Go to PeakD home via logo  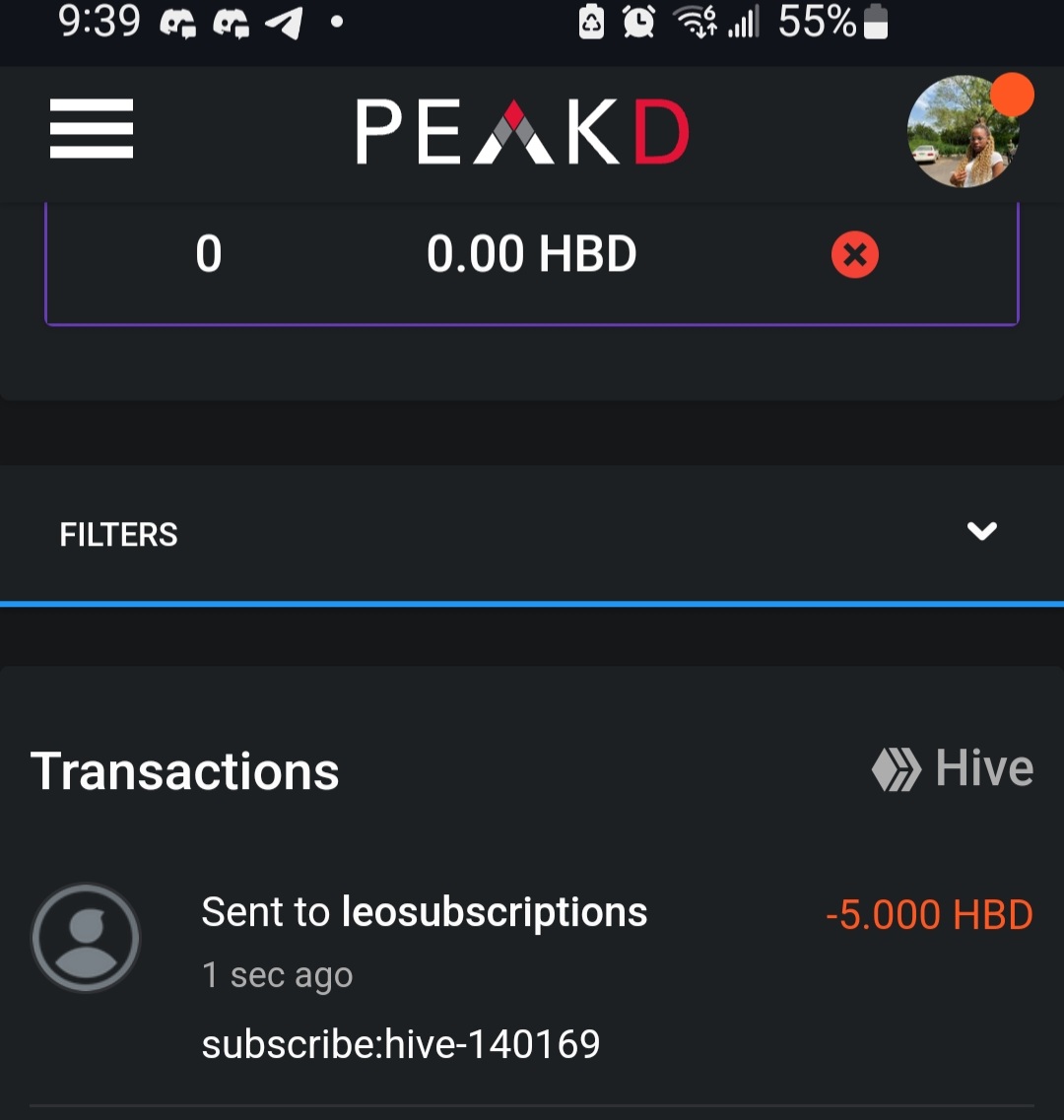click(x=522, y=132)
